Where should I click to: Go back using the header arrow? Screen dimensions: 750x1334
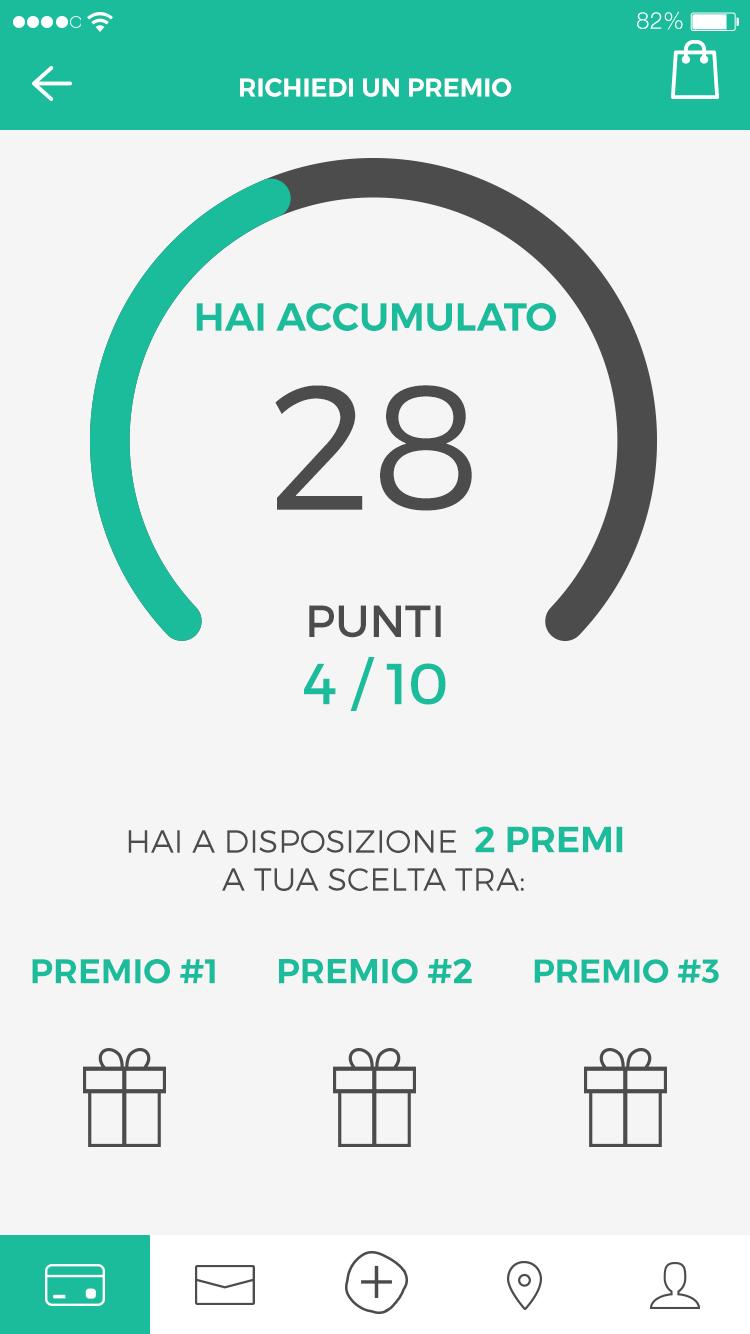pyautogui.click(x=52, y=84)
